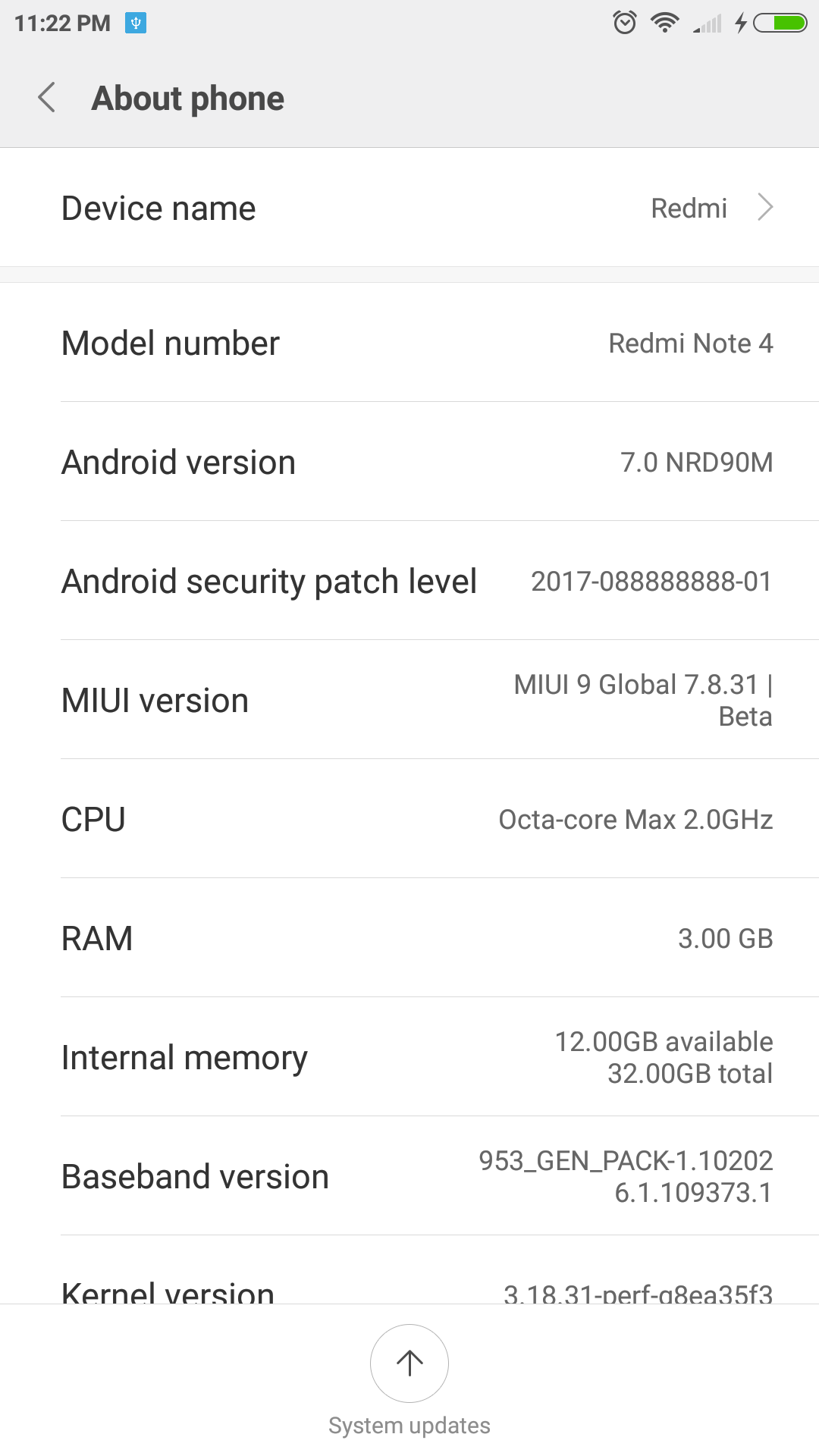Tap the MIUI version row
The image size is (819, 1456).
click(x=409, y=700)
